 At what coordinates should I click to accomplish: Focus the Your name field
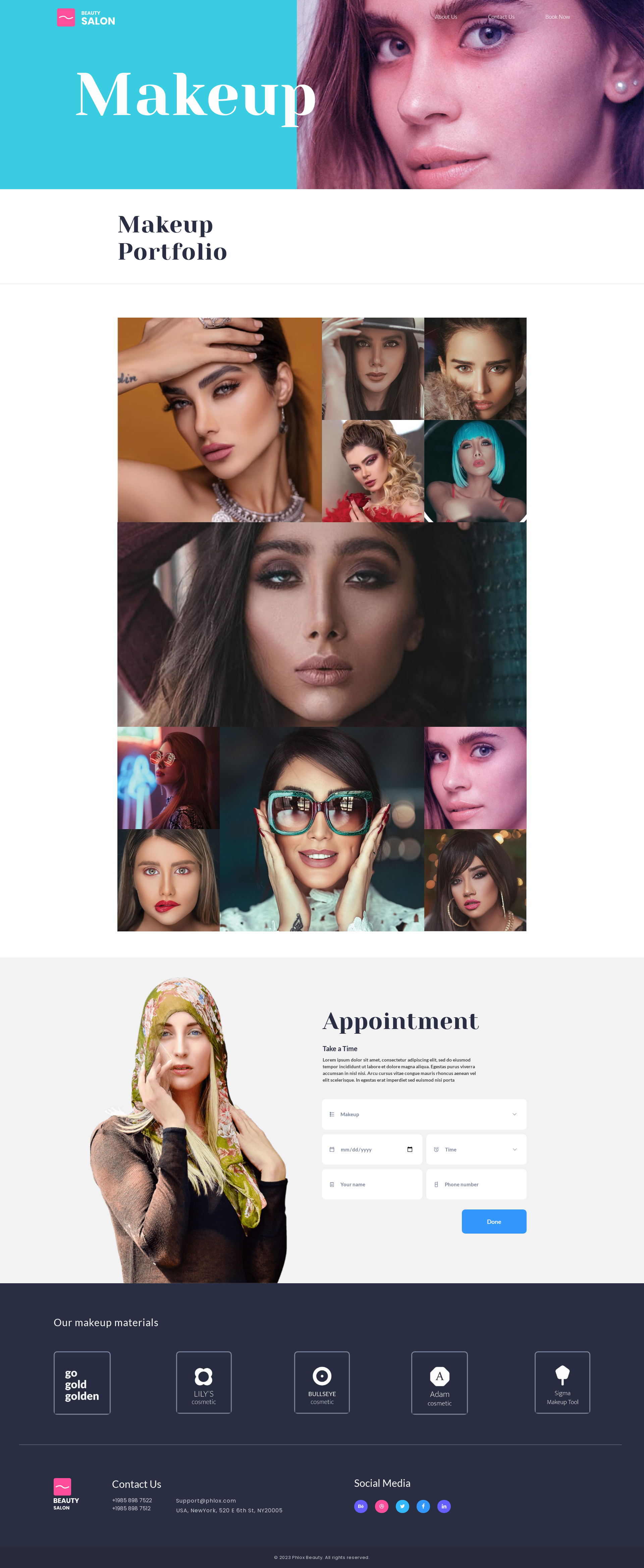pyautogui.click(x=372, y=1184)
